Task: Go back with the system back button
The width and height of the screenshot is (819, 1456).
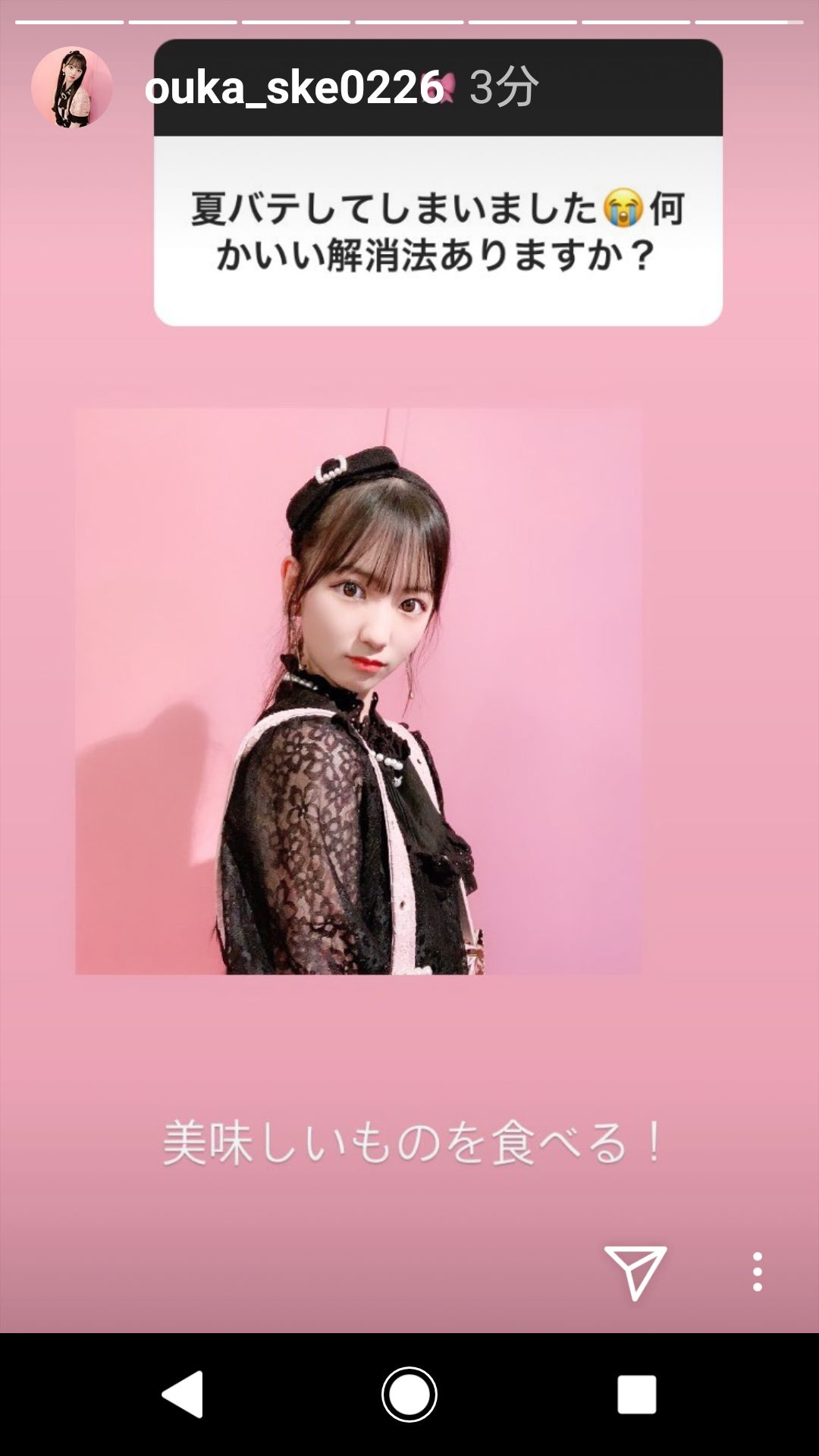Action: (183, 1394)
